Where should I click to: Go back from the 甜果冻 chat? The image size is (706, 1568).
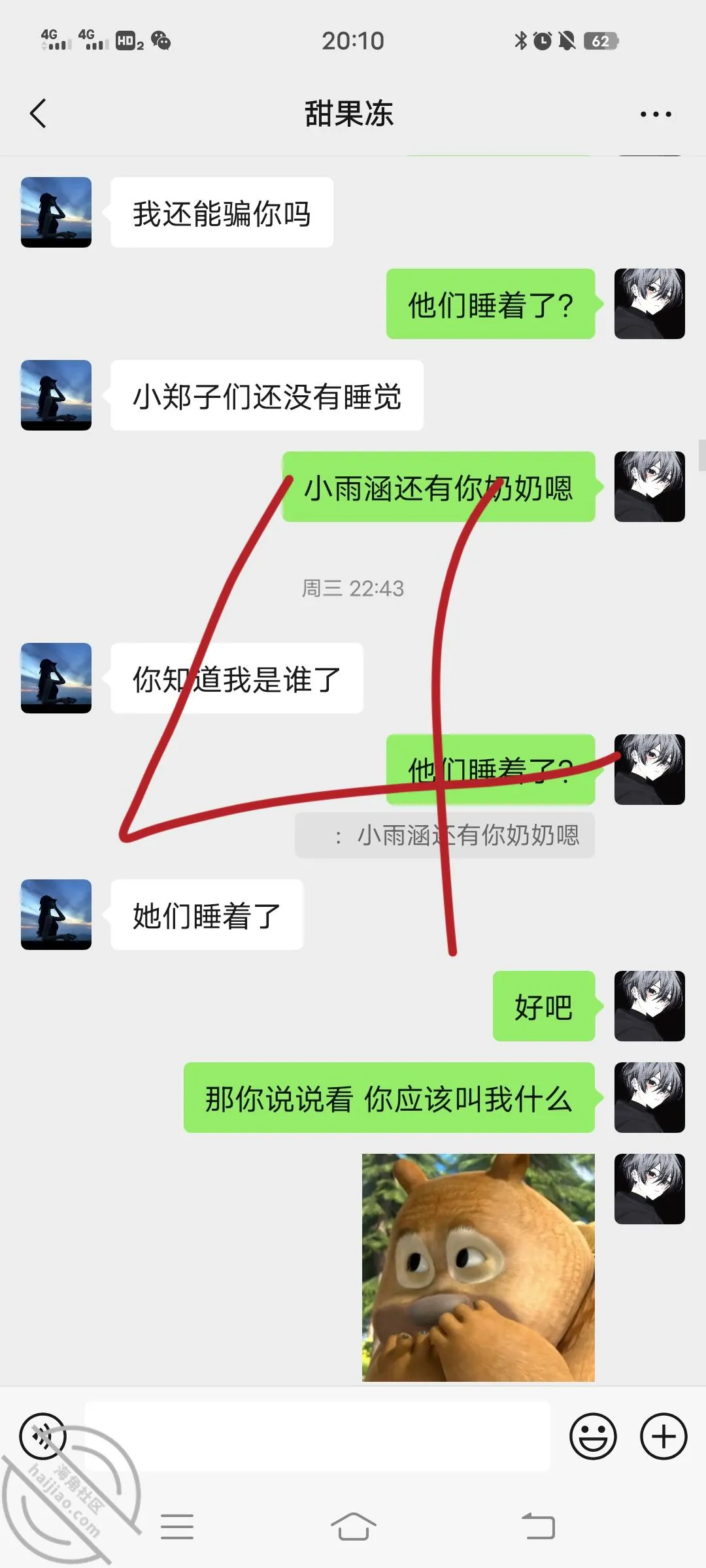(x=39, y=114)
